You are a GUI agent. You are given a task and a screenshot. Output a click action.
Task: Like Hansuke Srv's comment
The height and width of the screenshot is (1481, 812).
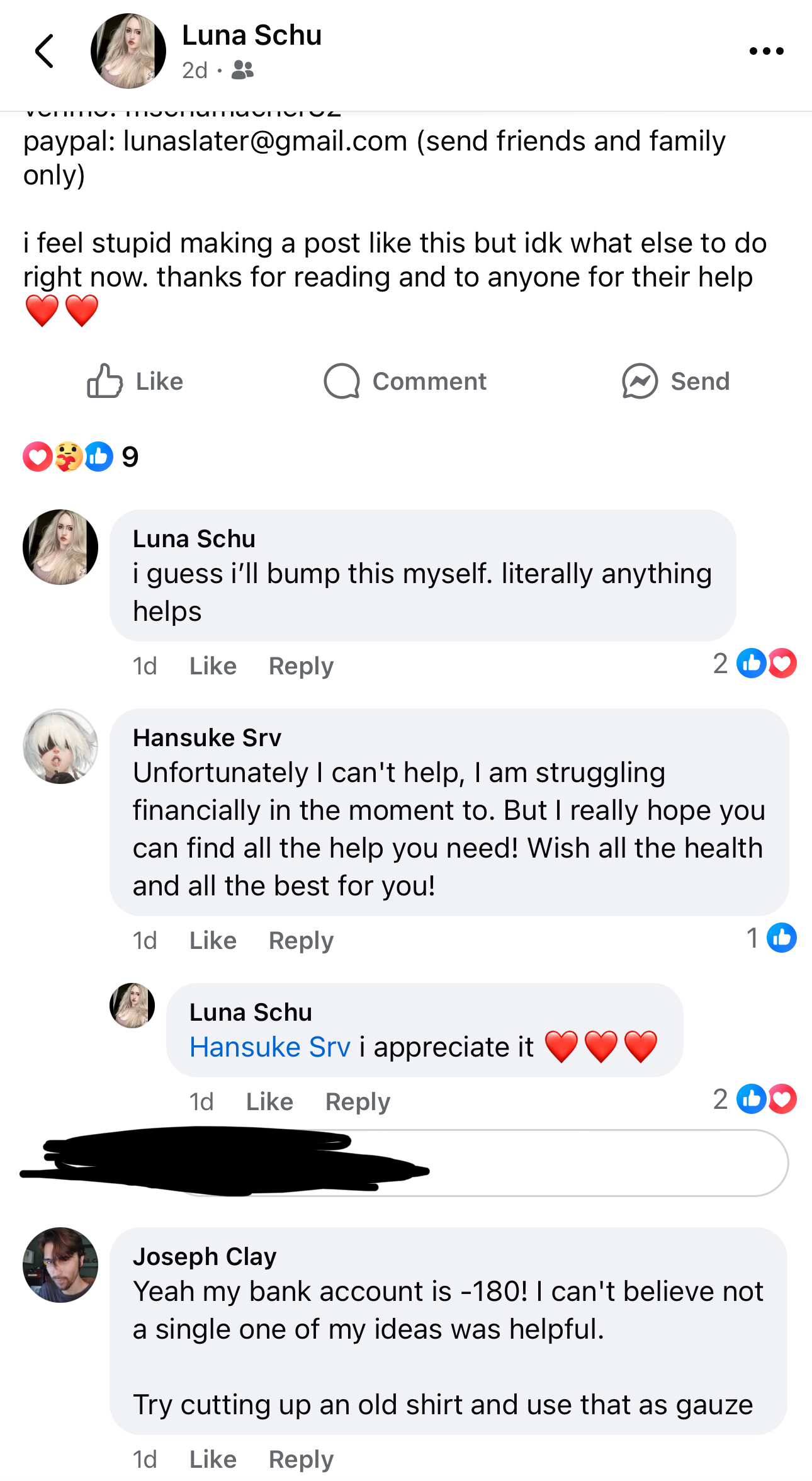pyautogui.click(x=213, y=940)
